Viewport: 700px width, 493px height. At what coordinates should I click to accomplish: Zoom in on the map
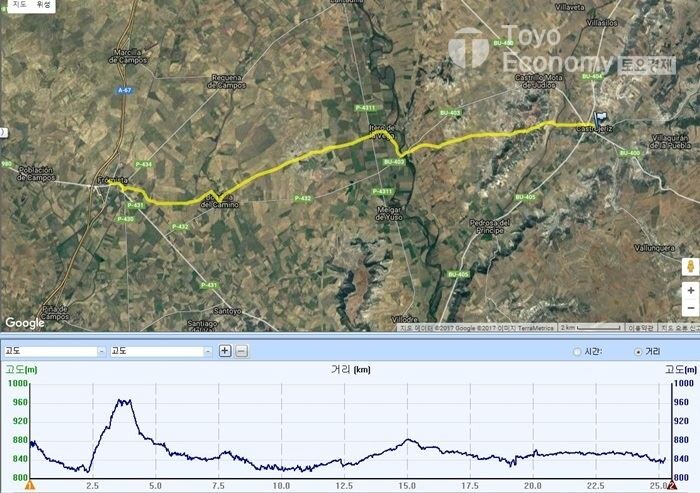690,290
